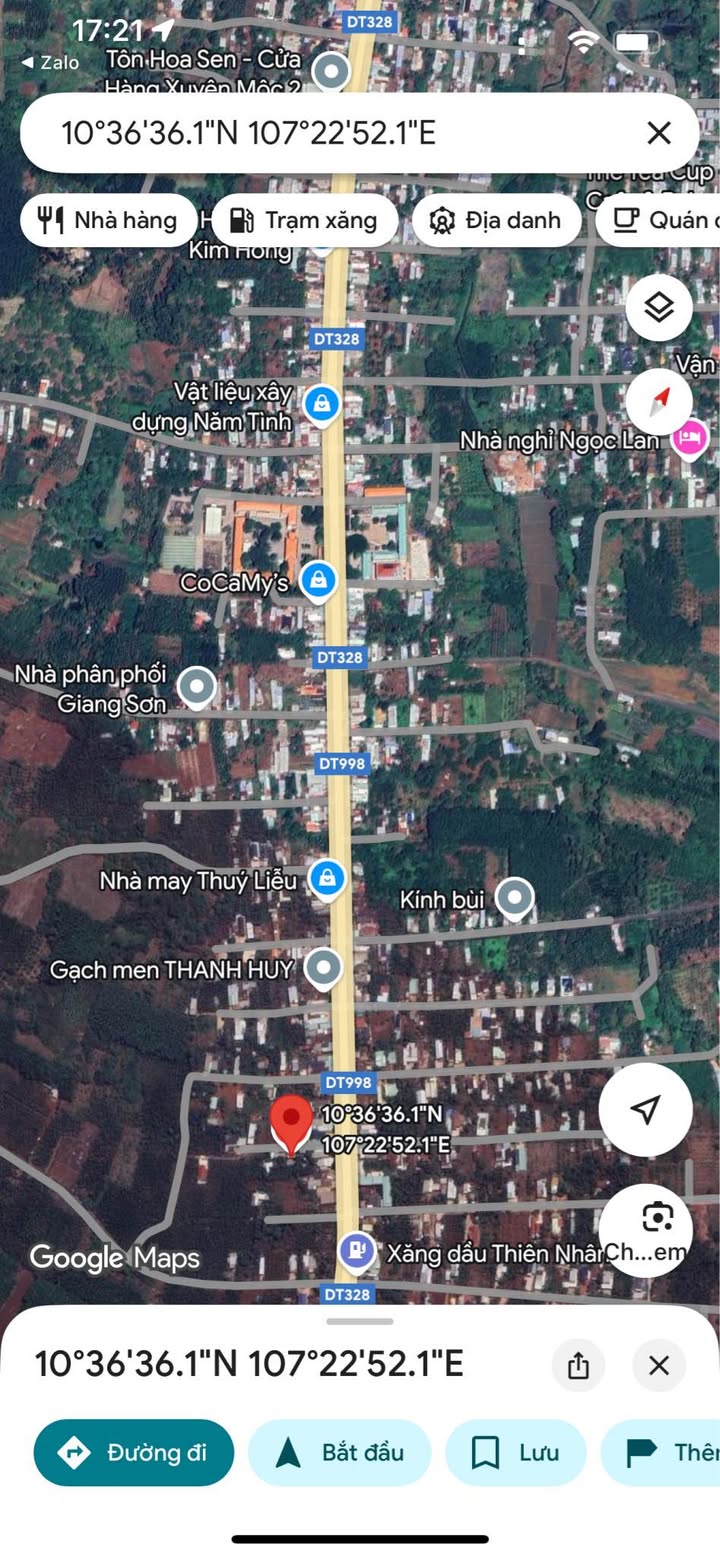
Task: Return to Zalo via the back link
Action: [50, 62]
